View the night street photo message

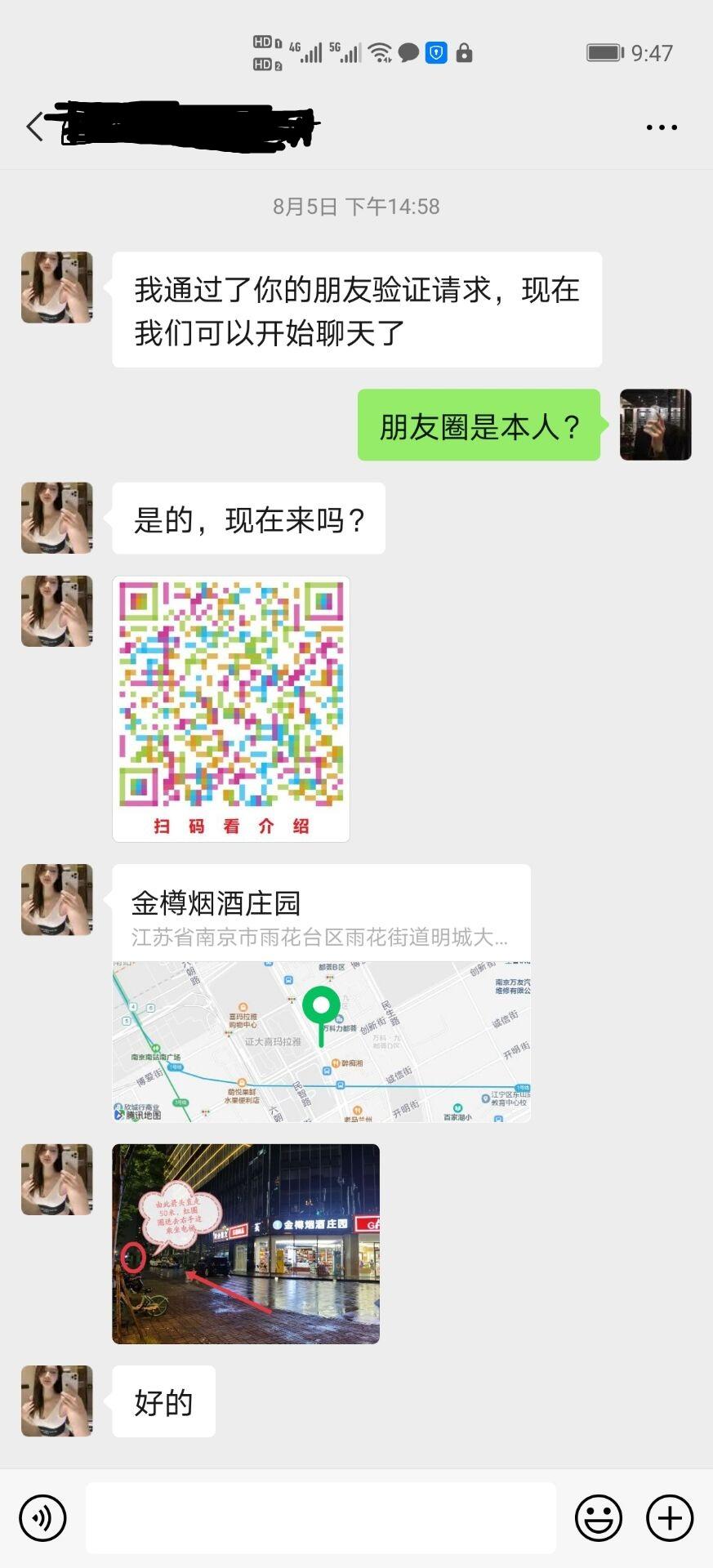click(246, 1244)
